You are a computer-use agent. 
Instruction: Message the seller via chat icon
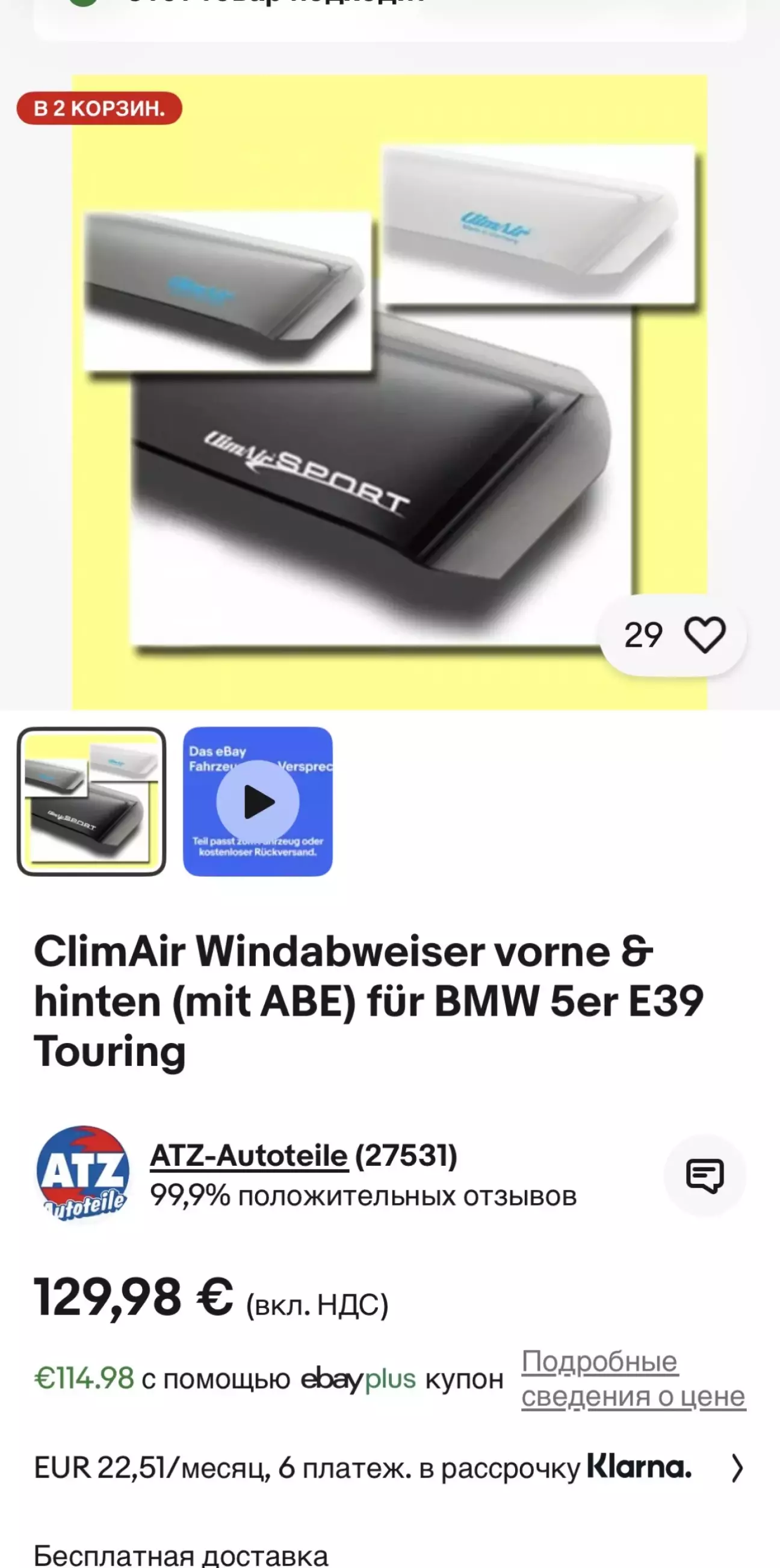point(704,1175)
